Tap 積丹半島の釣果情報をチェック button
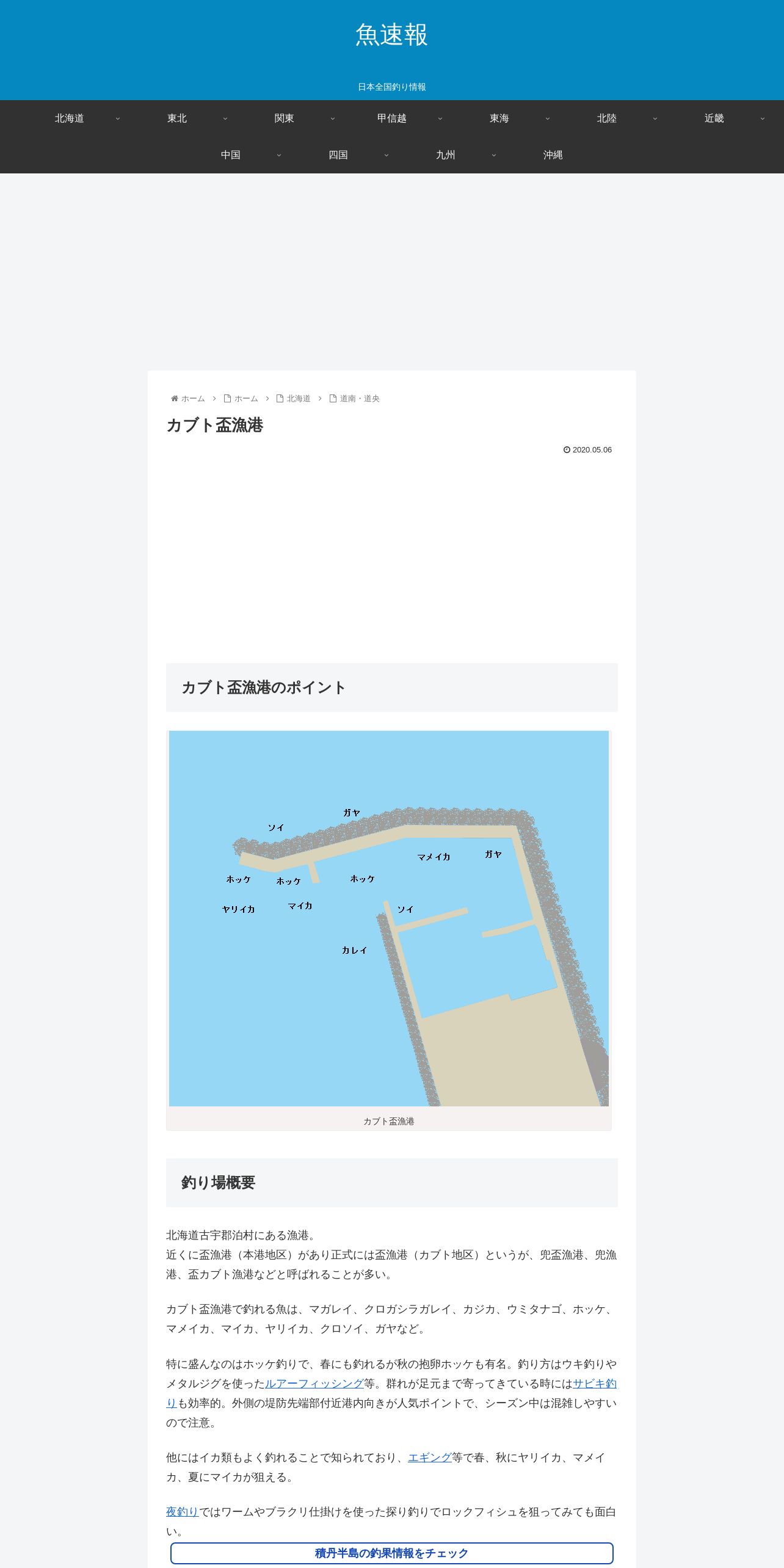 tap(392, 1553)
